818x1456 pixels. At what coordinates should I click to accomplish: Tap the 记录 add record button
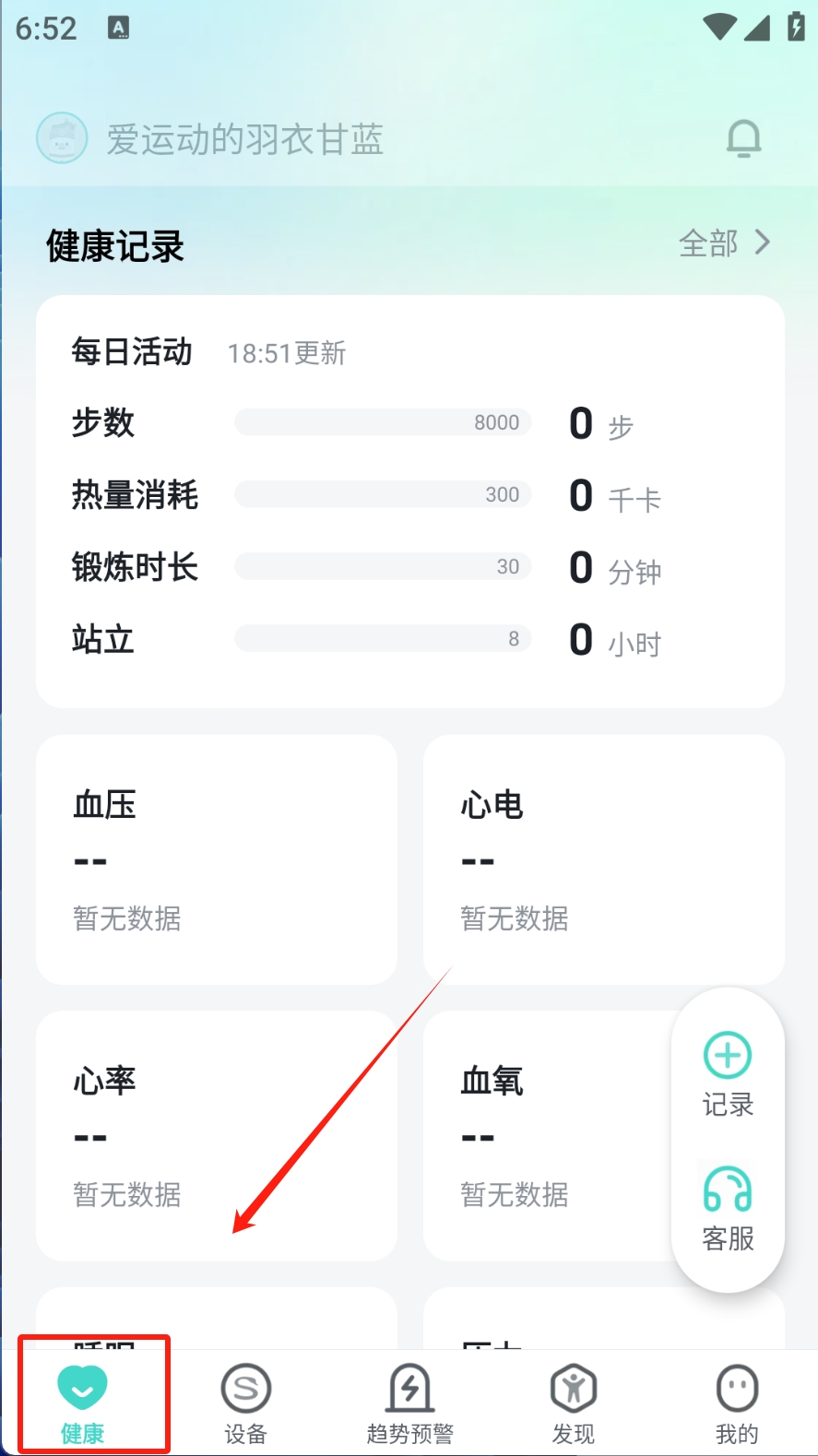pyautogui.click(x=728, y=1074)
